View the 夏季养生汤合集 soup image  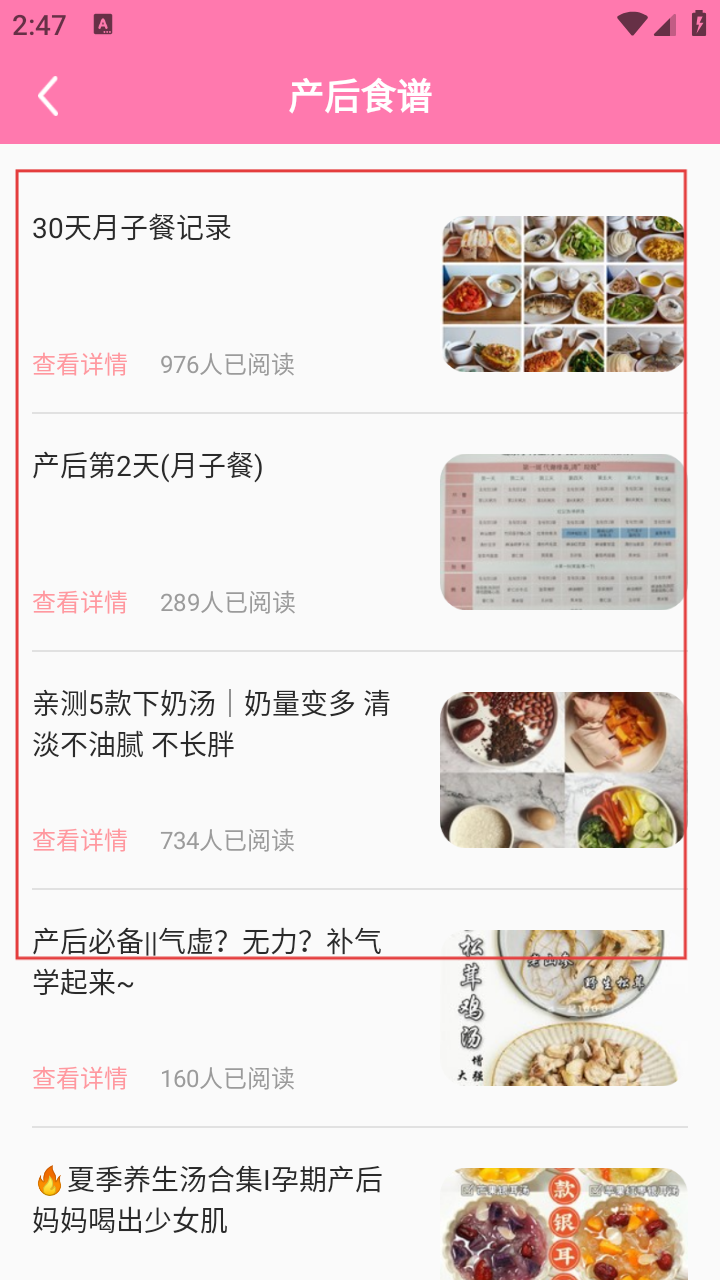tap(563, 1224)
